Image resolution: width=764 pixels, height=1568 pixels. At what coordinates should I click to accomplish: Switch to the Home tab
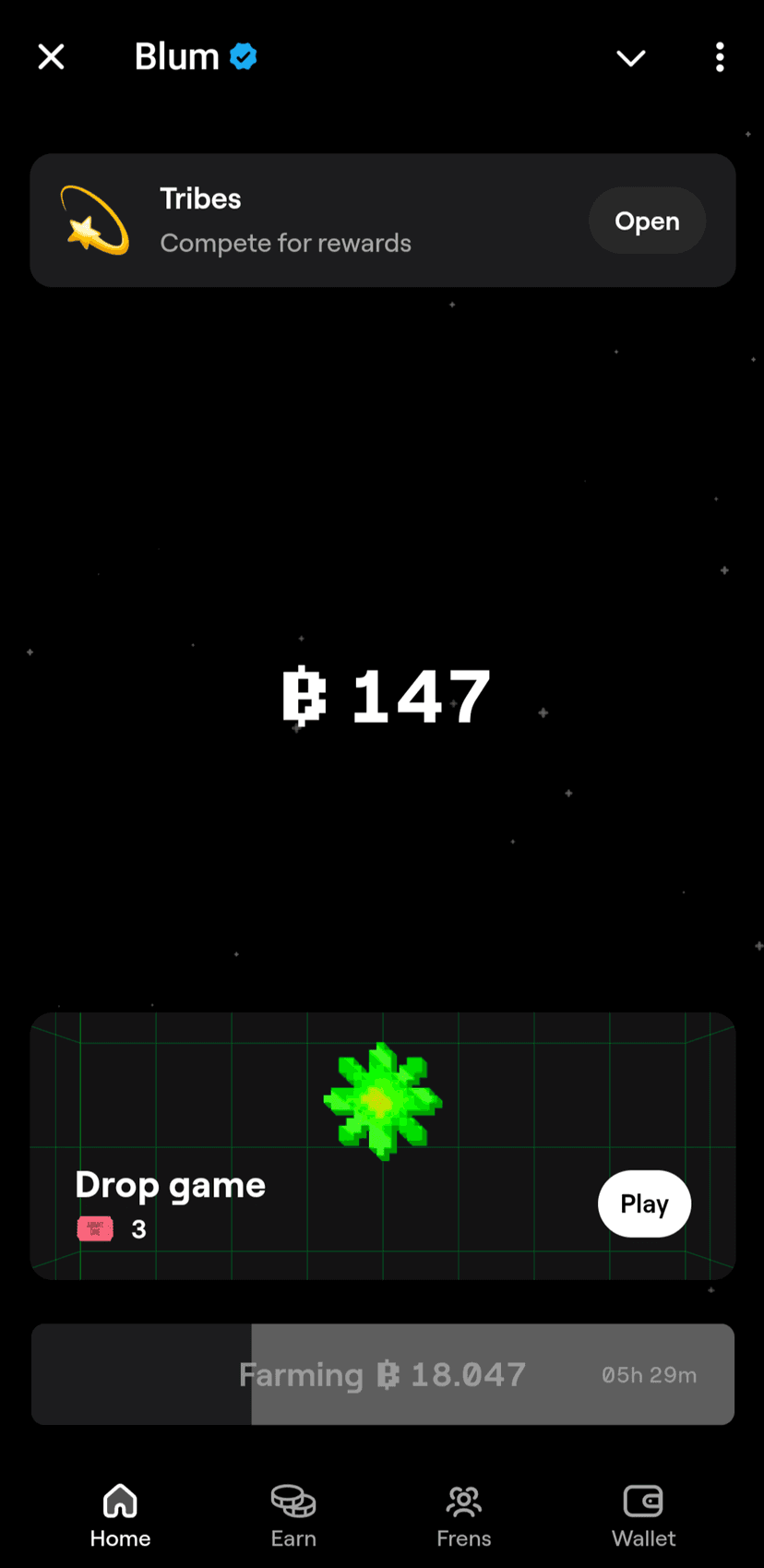[120, 1515]
